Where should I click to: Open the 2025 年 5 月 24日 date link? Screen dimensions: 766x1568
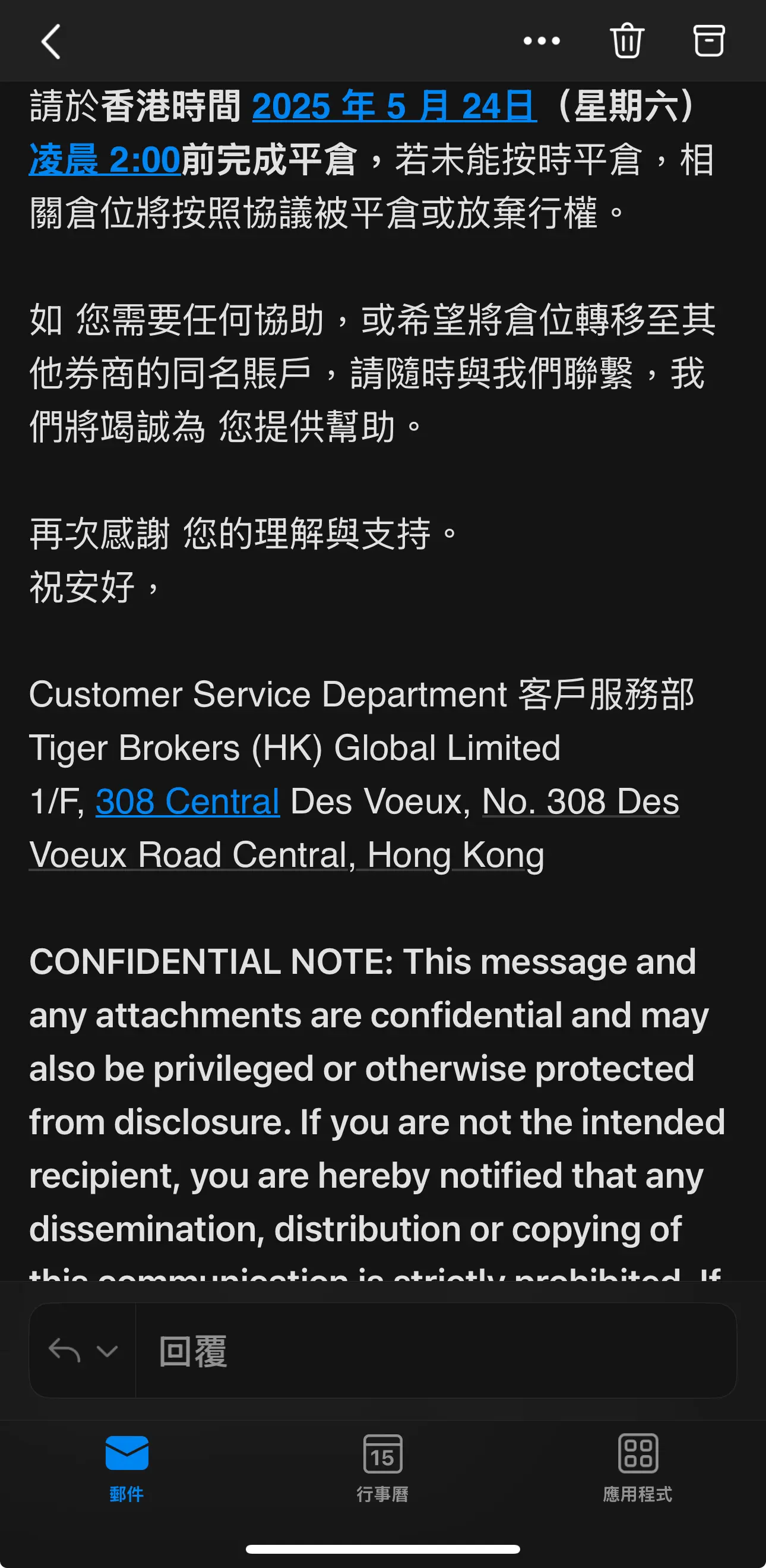(x=394, y=106)
